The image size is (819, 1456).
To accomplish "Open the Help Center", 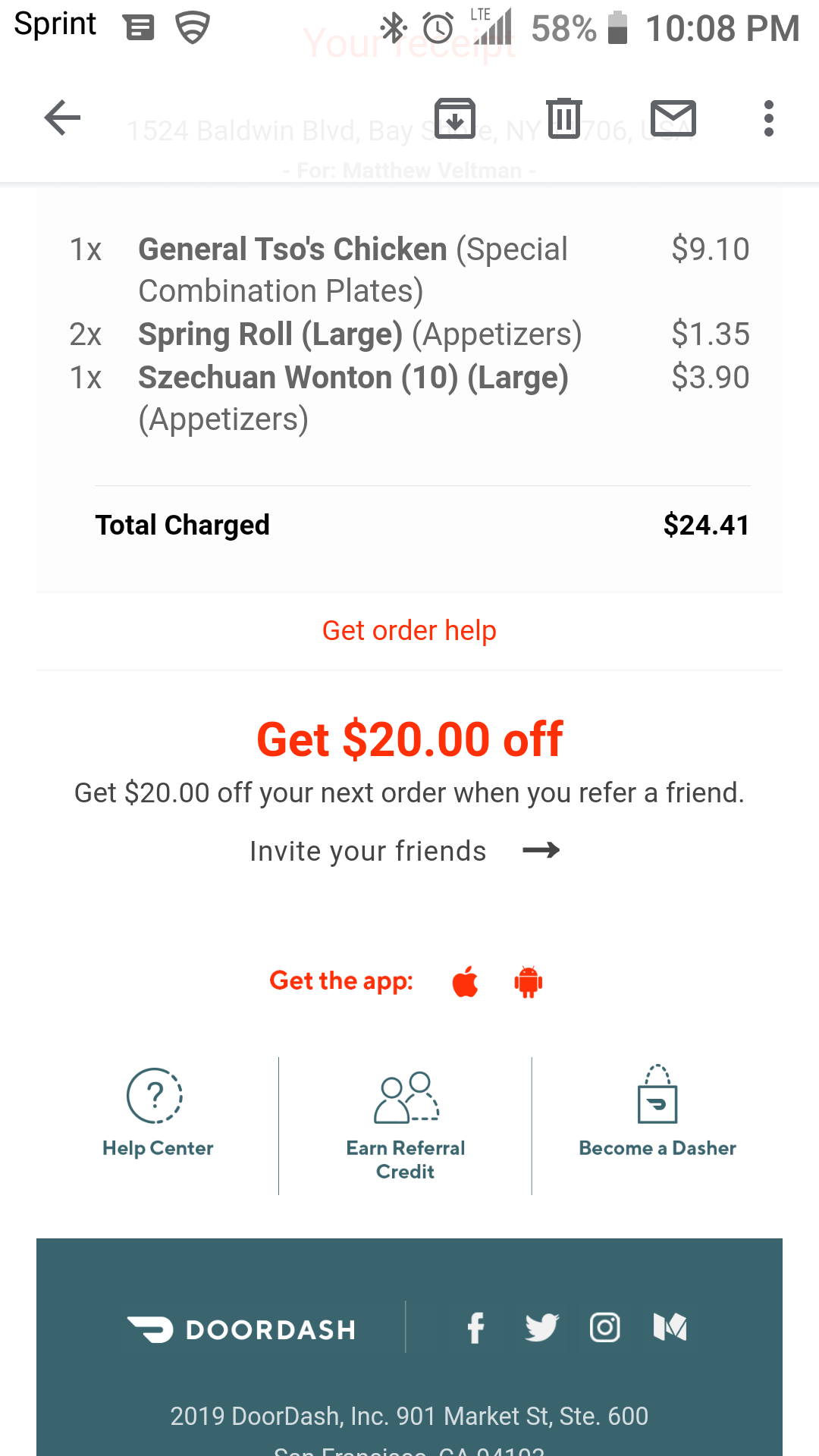I will (158, 1112).
